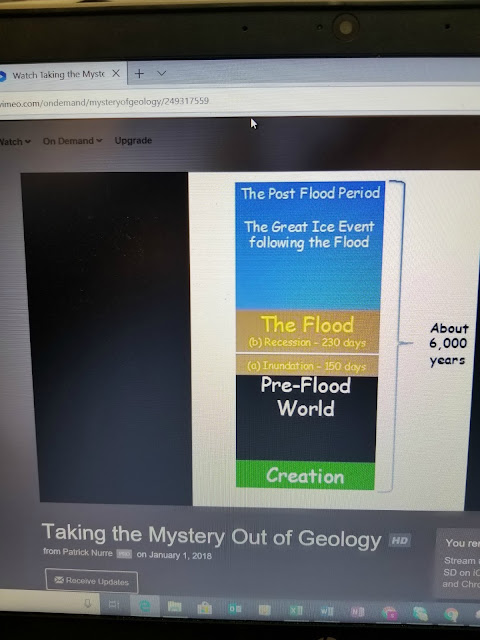The image size is (480, 640).
Task: Switch to Microsoft Edge in the taskbar
Action: (144, 606)
